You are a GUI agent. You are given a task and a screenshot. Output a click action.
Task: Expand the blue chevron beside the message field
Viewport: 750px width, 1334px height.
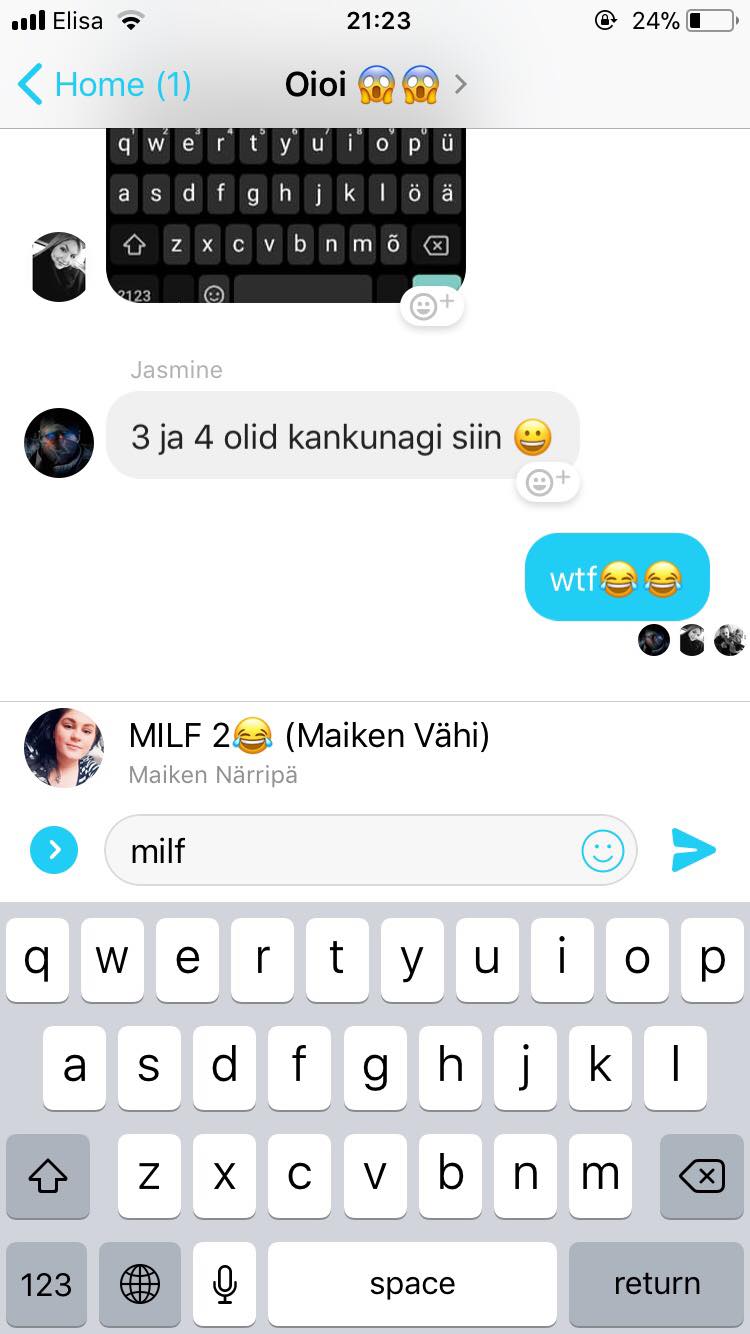tap(54, 850)
